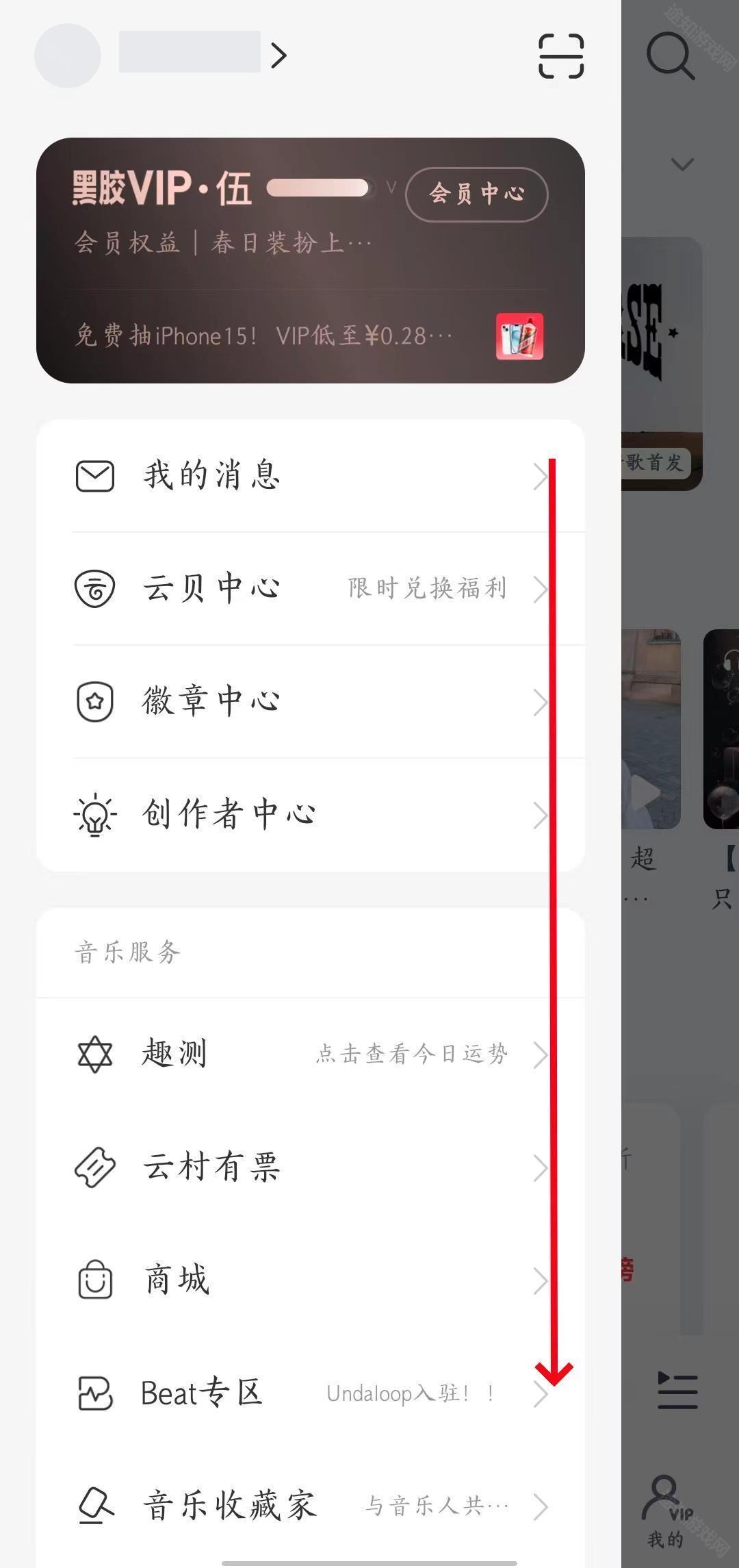Open 音乐收藏家
The height and width of the screenshot is (1568, 739).
[x=311, y=1506]
